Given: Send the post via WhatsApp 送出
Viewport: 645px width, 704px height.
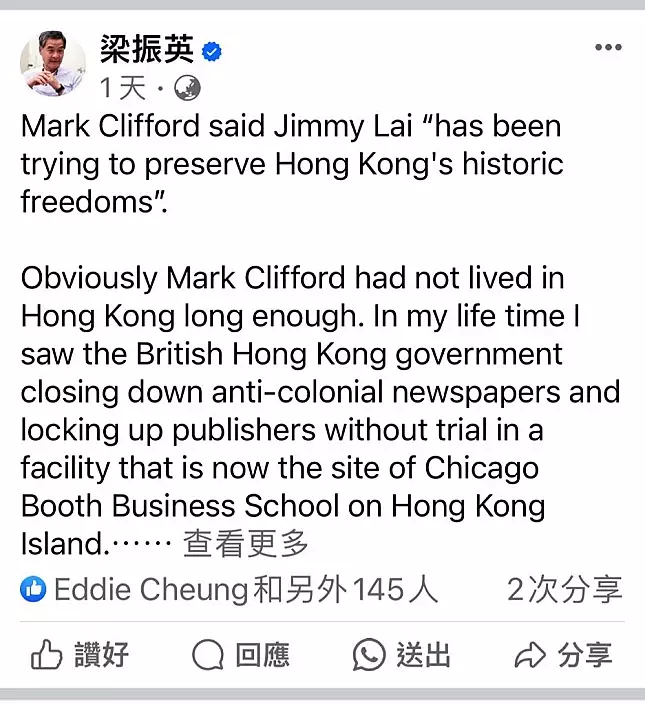Looking at the screenshot, I should click(401, 655).
